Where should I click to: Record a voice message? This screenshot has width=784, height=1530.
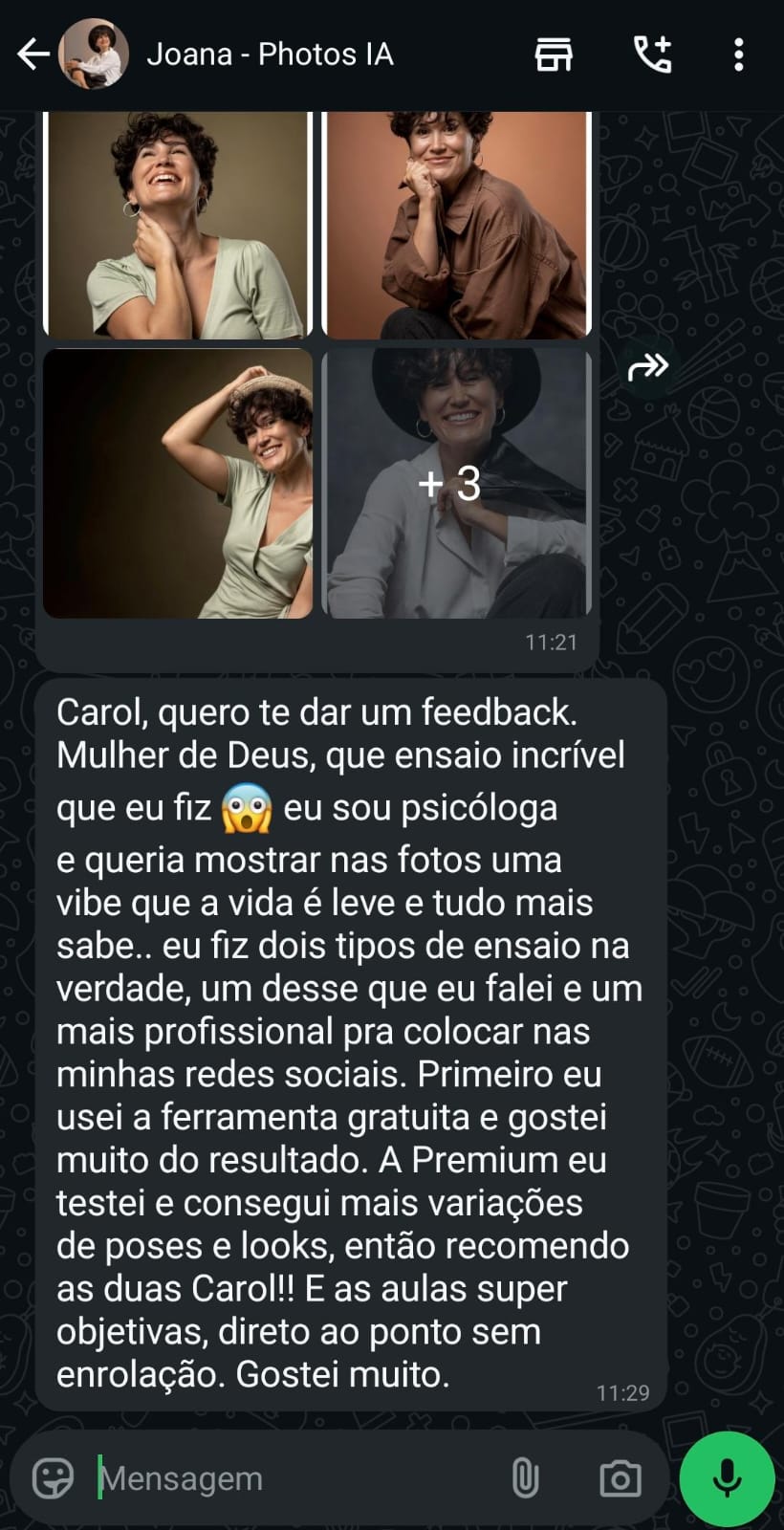[x=727, y=1478]
